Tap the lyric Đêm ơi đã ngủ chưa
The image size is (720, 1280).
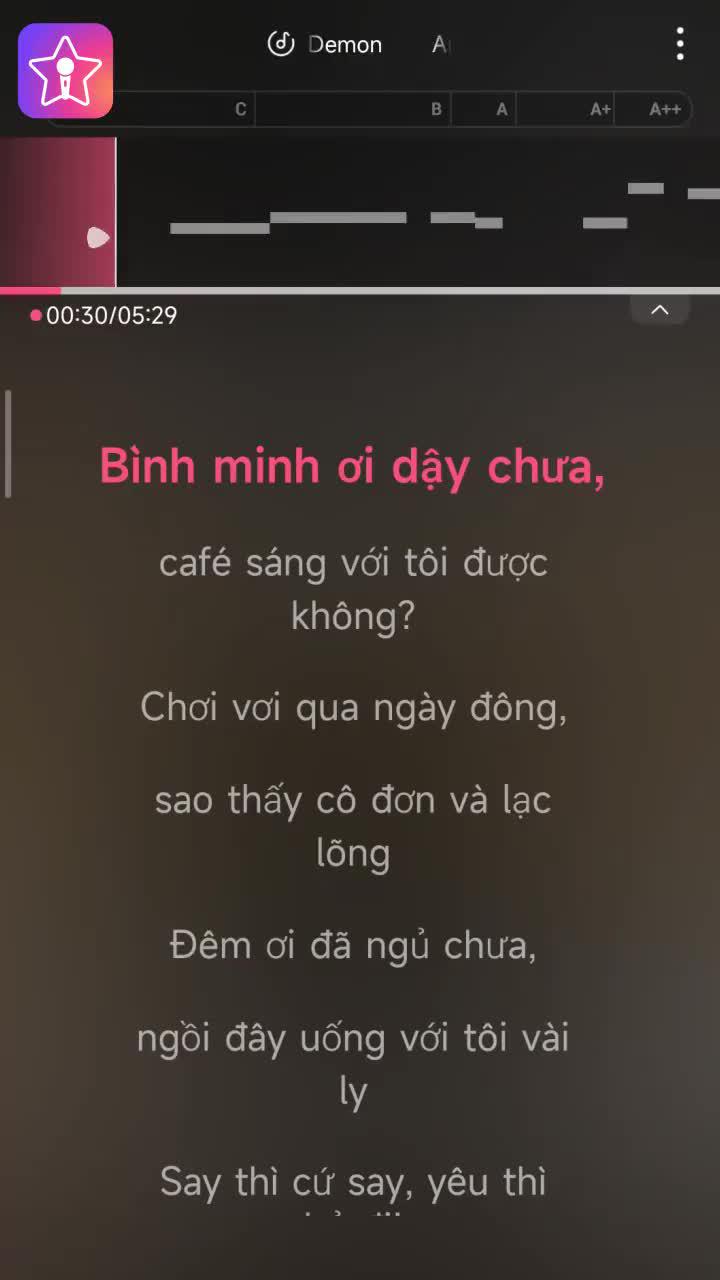click(352, 944)
